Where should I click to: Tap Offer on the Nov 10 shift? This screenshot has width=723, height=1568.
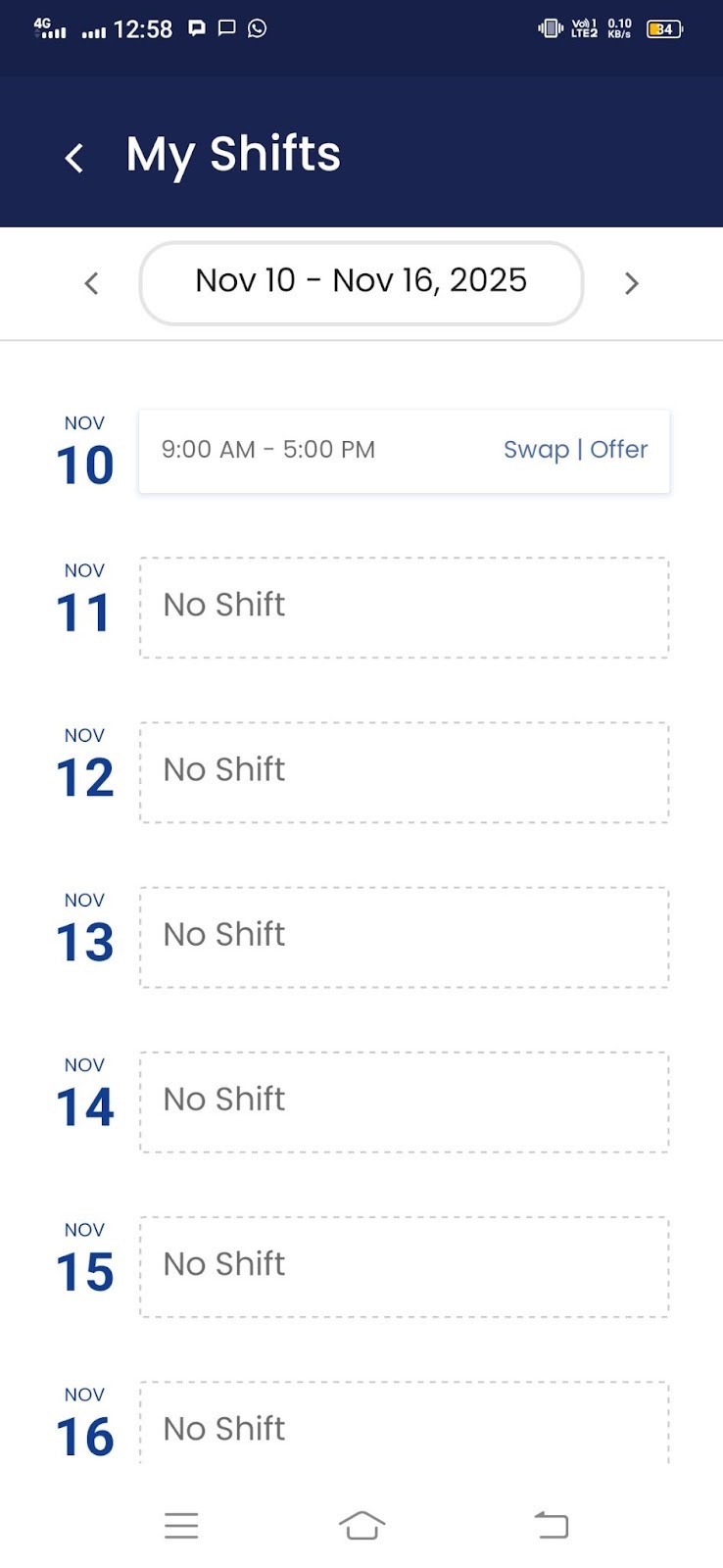[620, 450]
